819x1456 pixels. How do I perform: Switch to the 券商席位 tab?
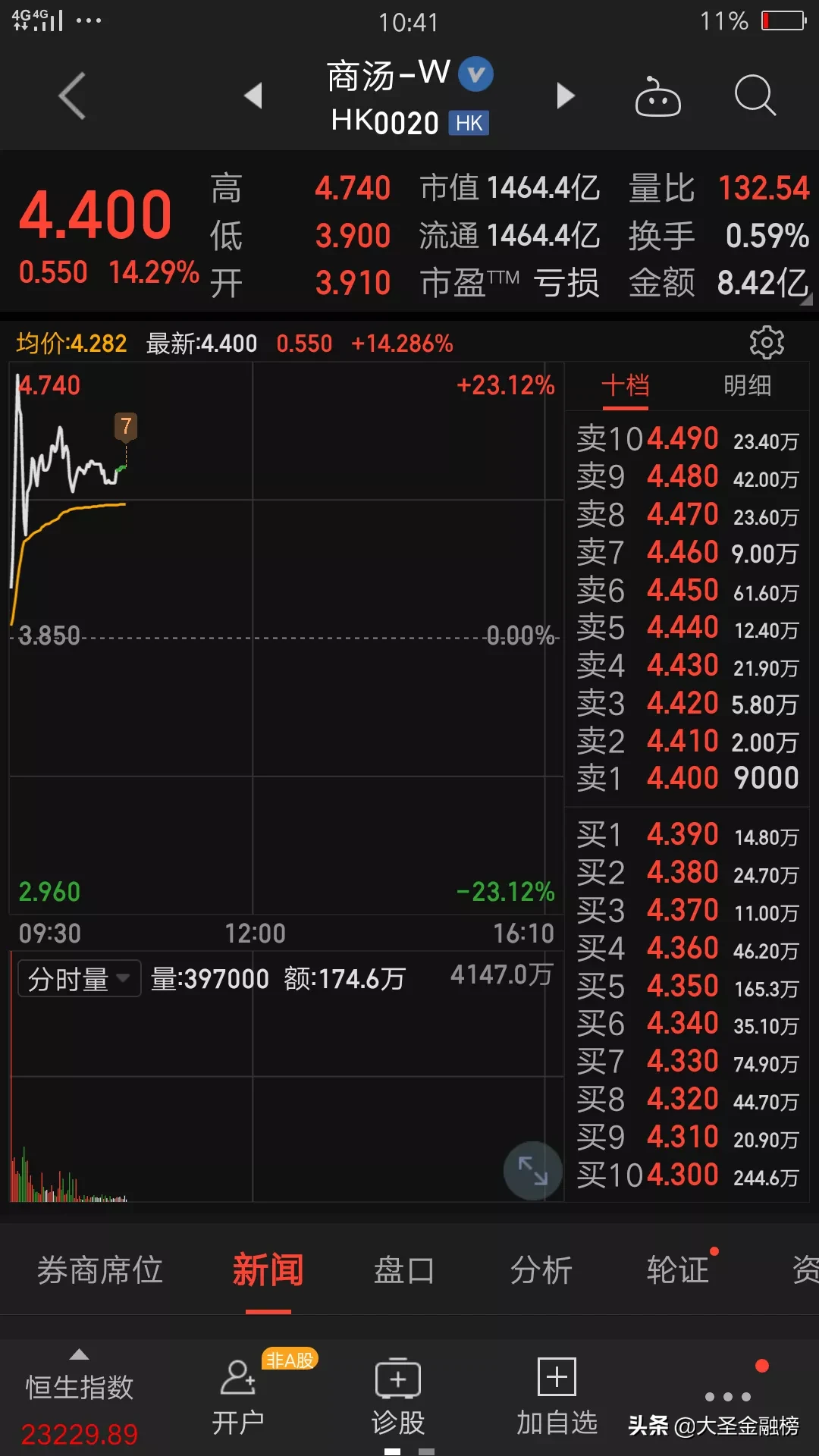pyautogui.click(x=100, y=1270)
